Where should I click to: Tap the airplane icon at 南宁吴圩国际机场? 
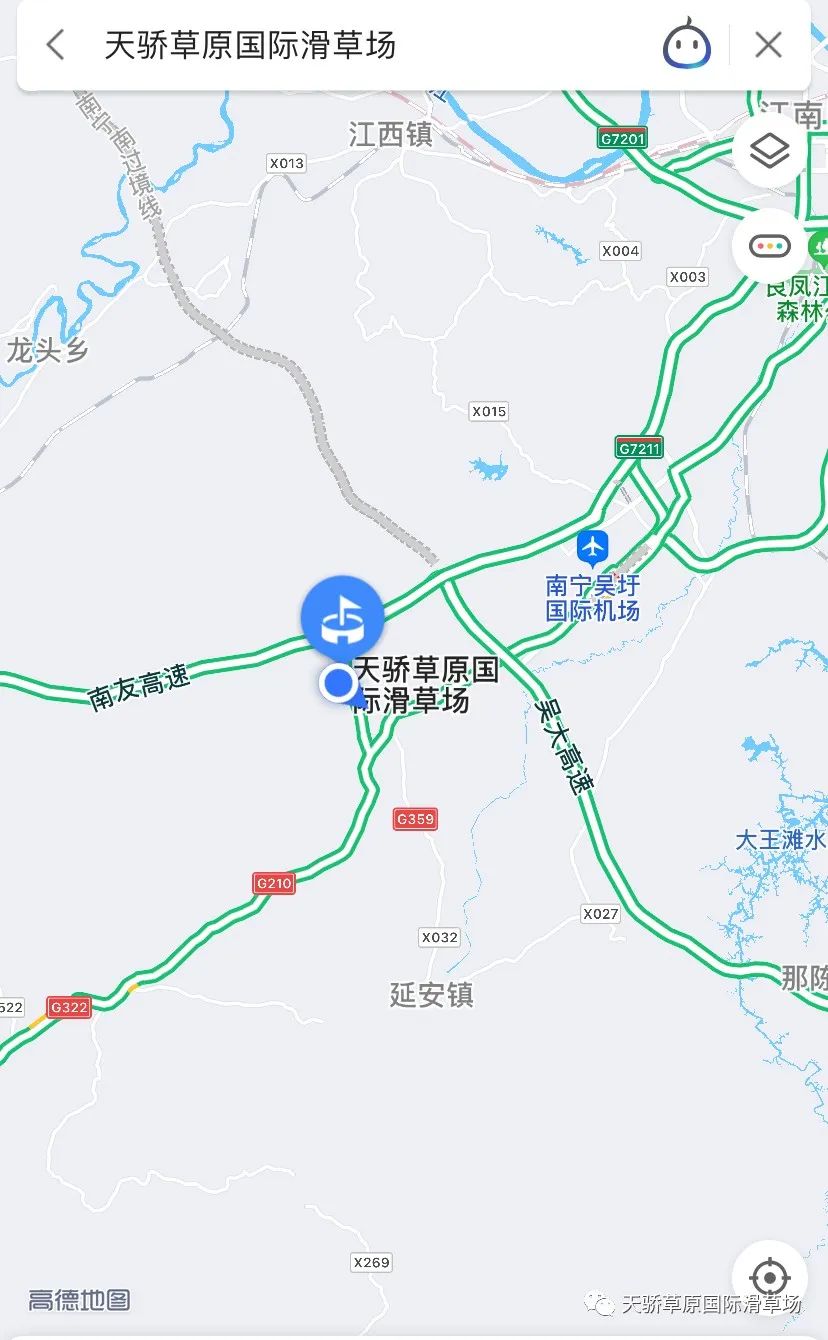coord(593,547)
